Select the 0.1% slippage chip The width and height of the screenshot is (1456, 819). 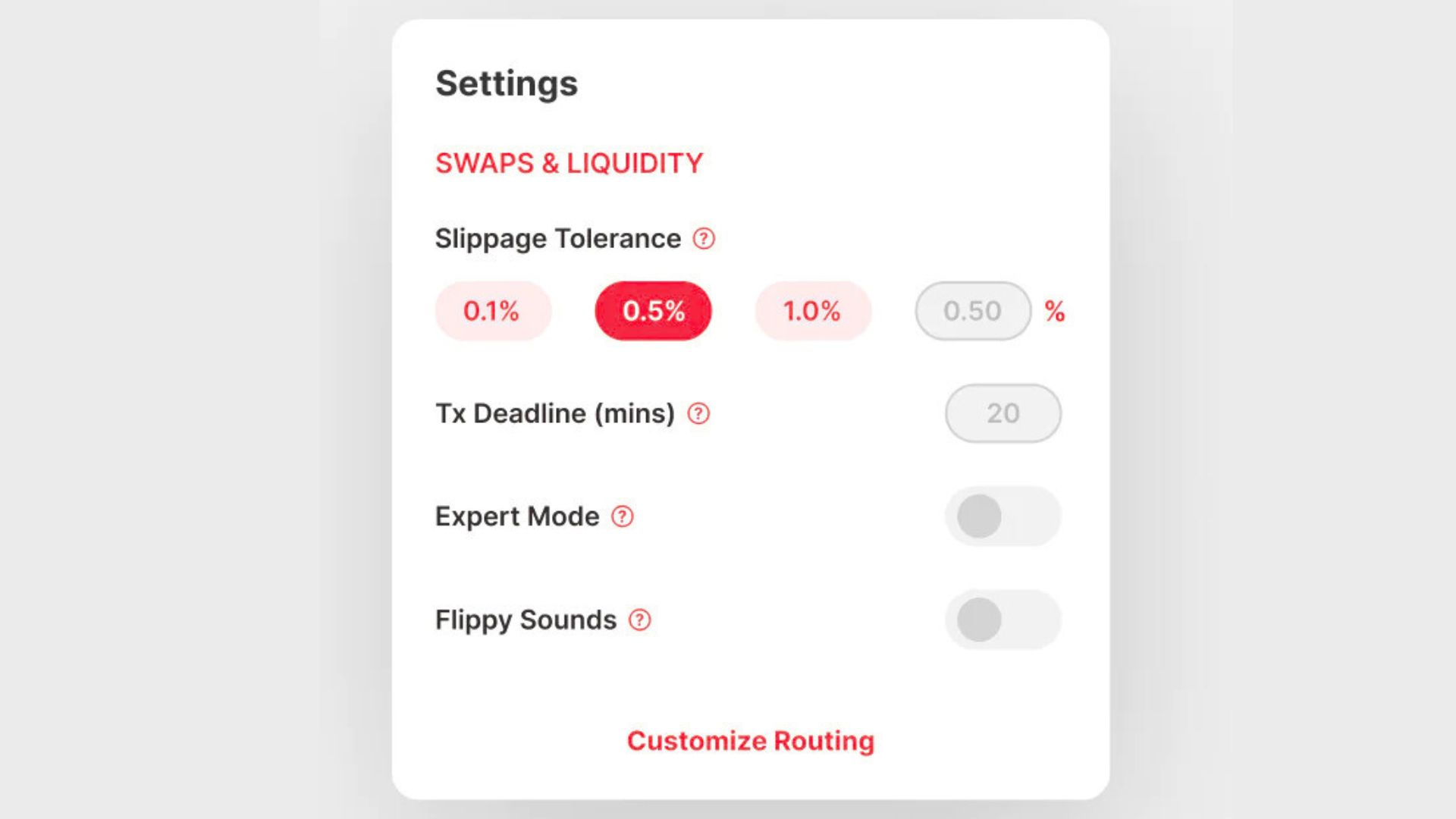pos(493,311)
